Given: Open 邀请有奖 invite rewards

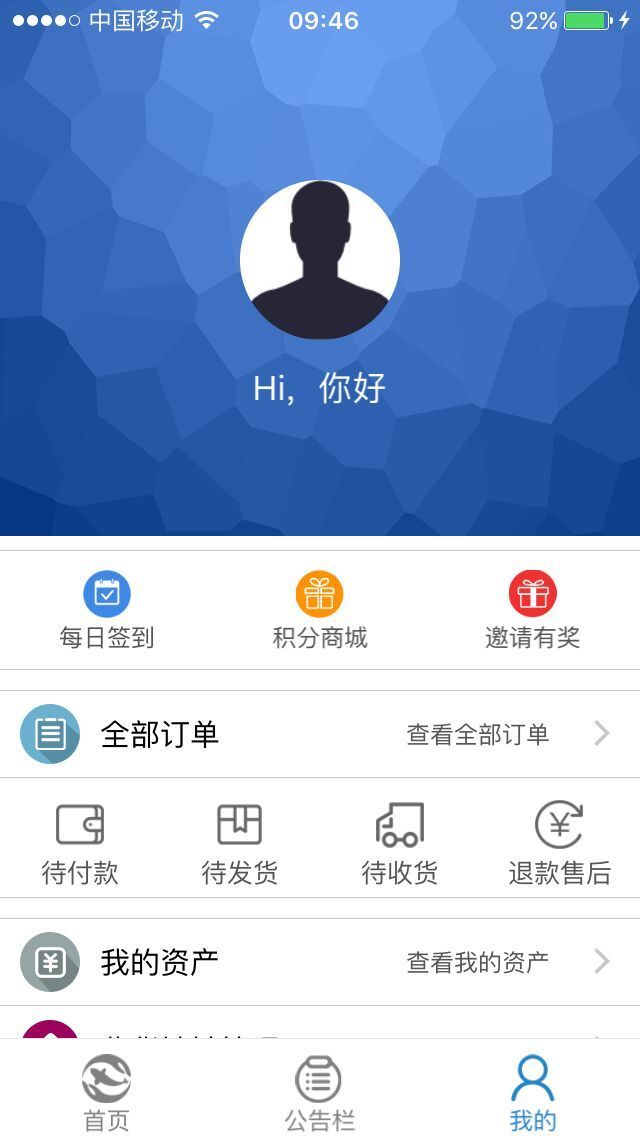Looking at the screenshot, I should 533,610.
